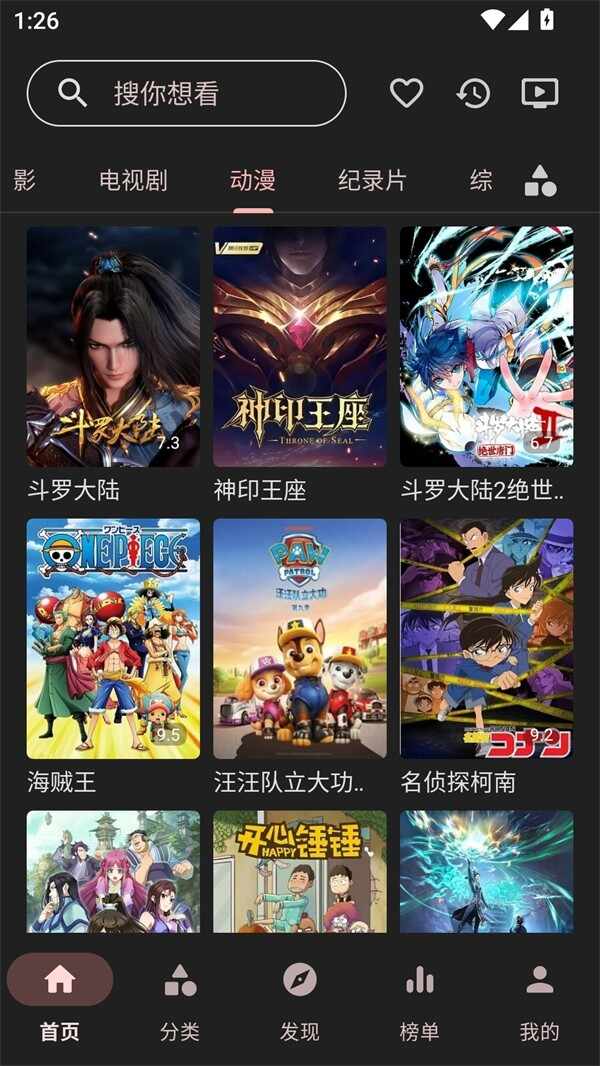
Task: Open the 开心锤锤 poster
Action: pos(300,872)
